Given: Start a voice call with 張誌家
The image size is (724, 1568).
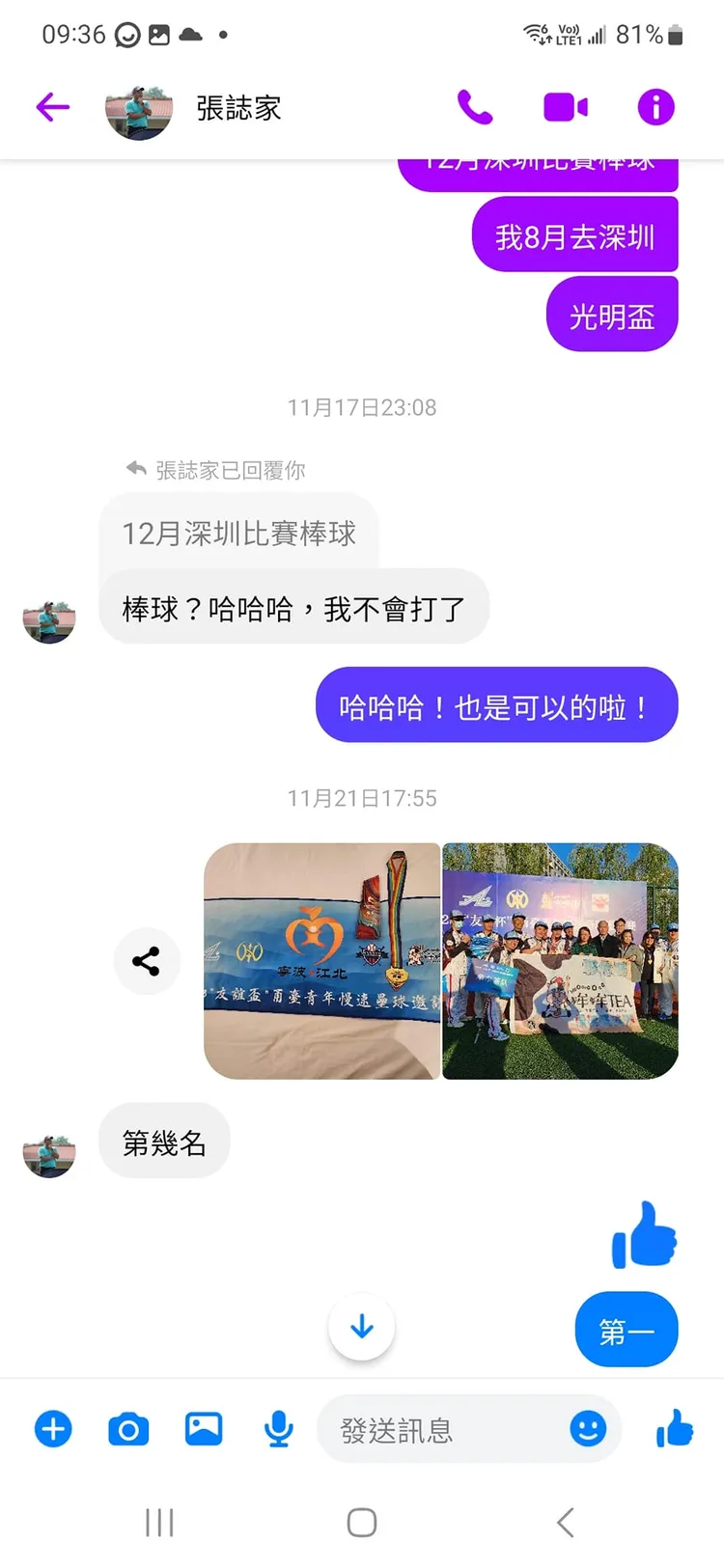Looking at the screenshot, I should click(472, 107).
